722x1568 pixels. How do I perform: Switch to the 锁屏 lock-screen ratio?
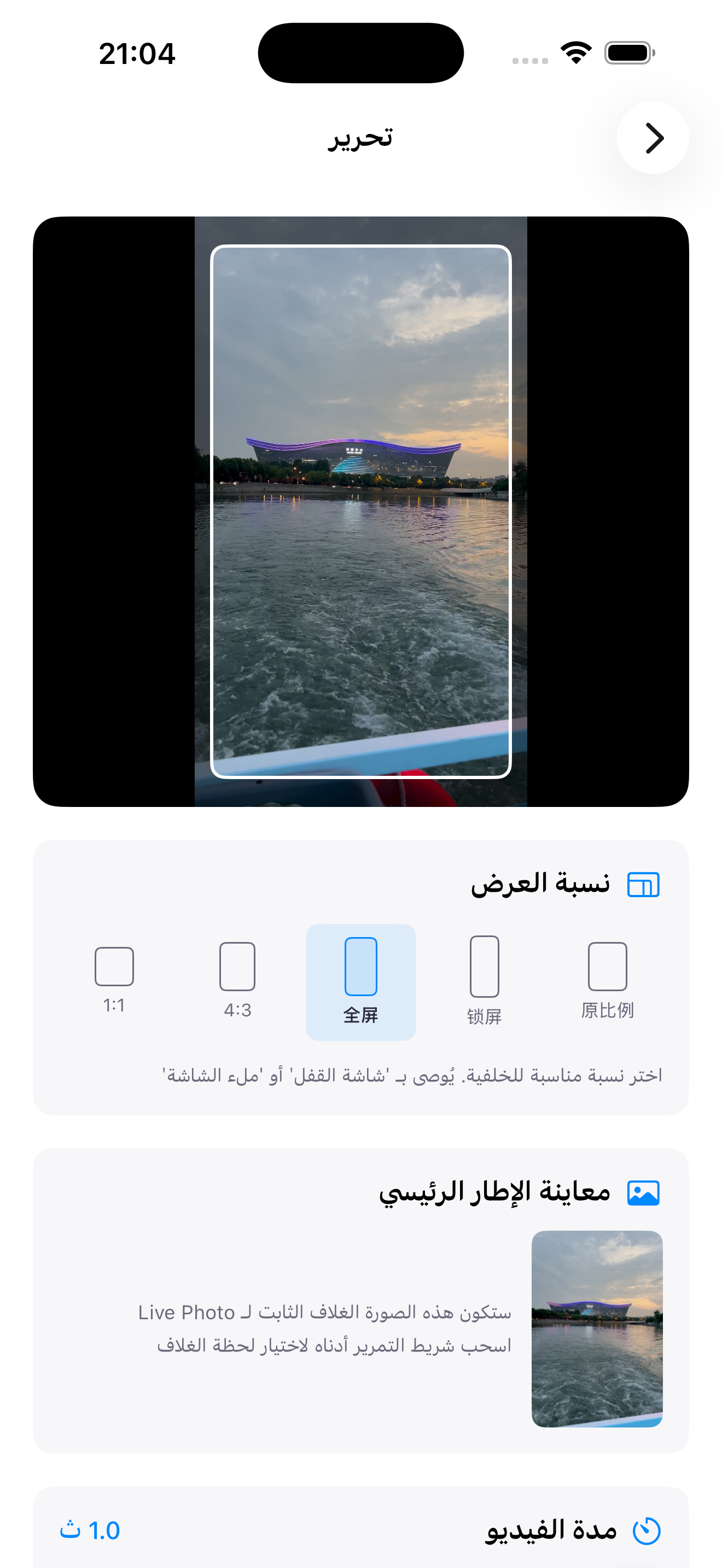(484, 979)
